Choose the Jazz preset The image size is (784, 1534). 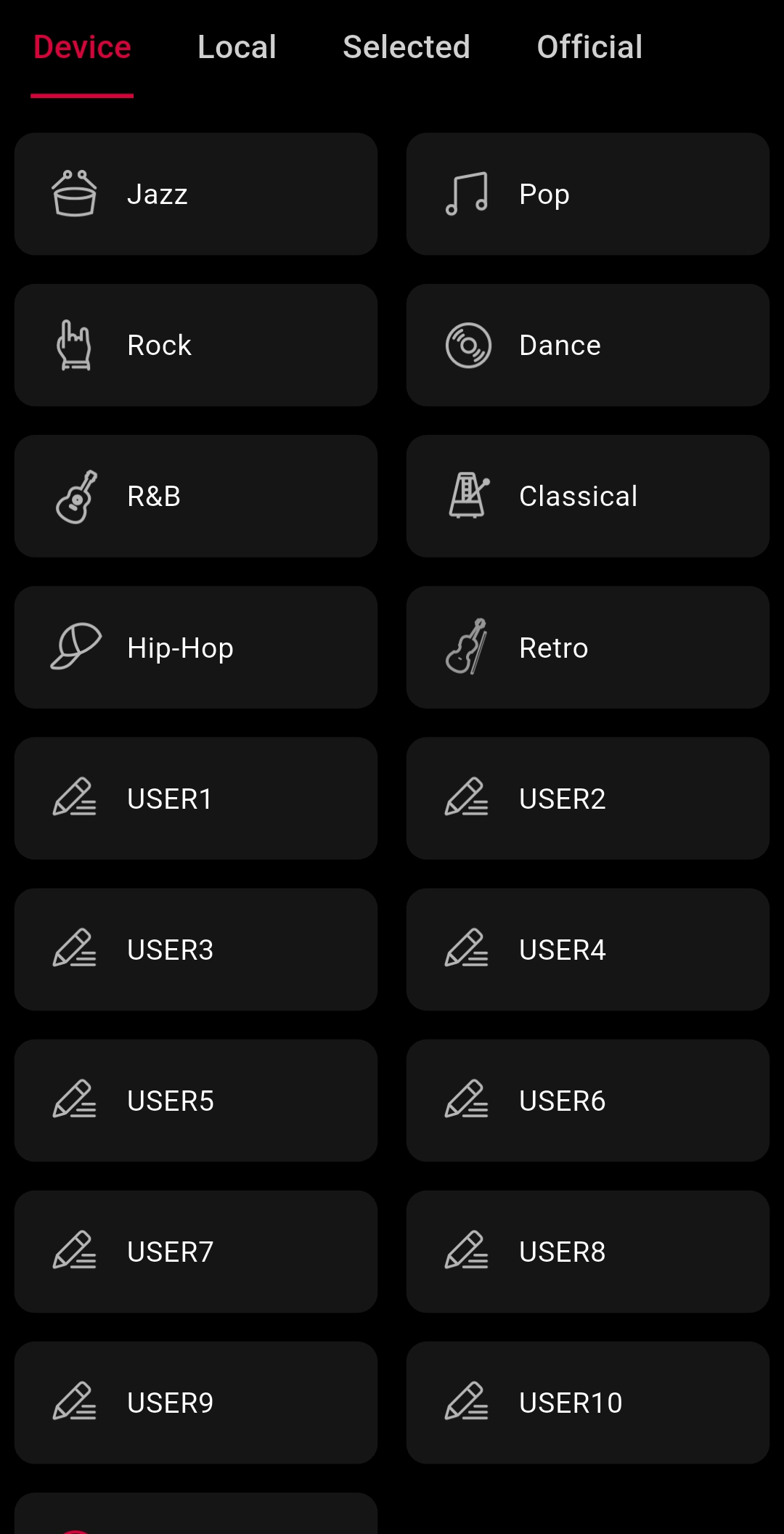tap(196, 194)
